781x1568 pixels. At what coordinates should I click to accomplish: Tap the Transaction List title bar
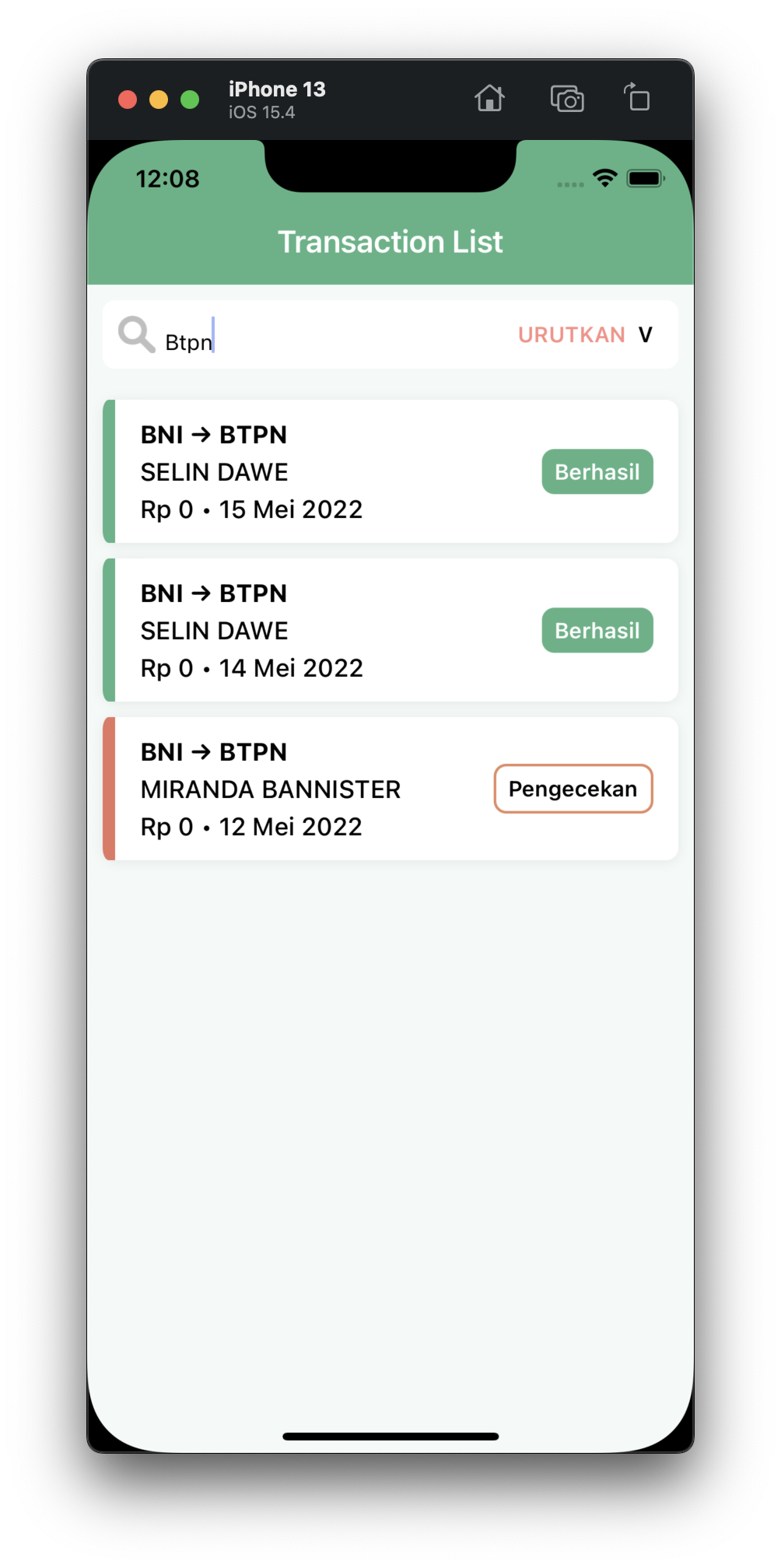(391, 241)
